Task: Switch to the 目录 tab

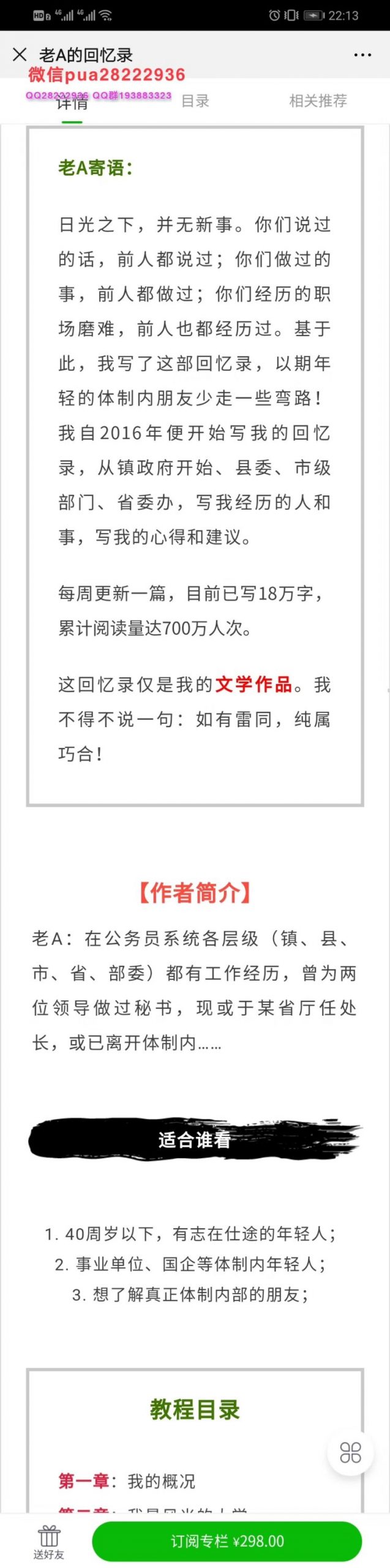Action: [x=195, y=101]
